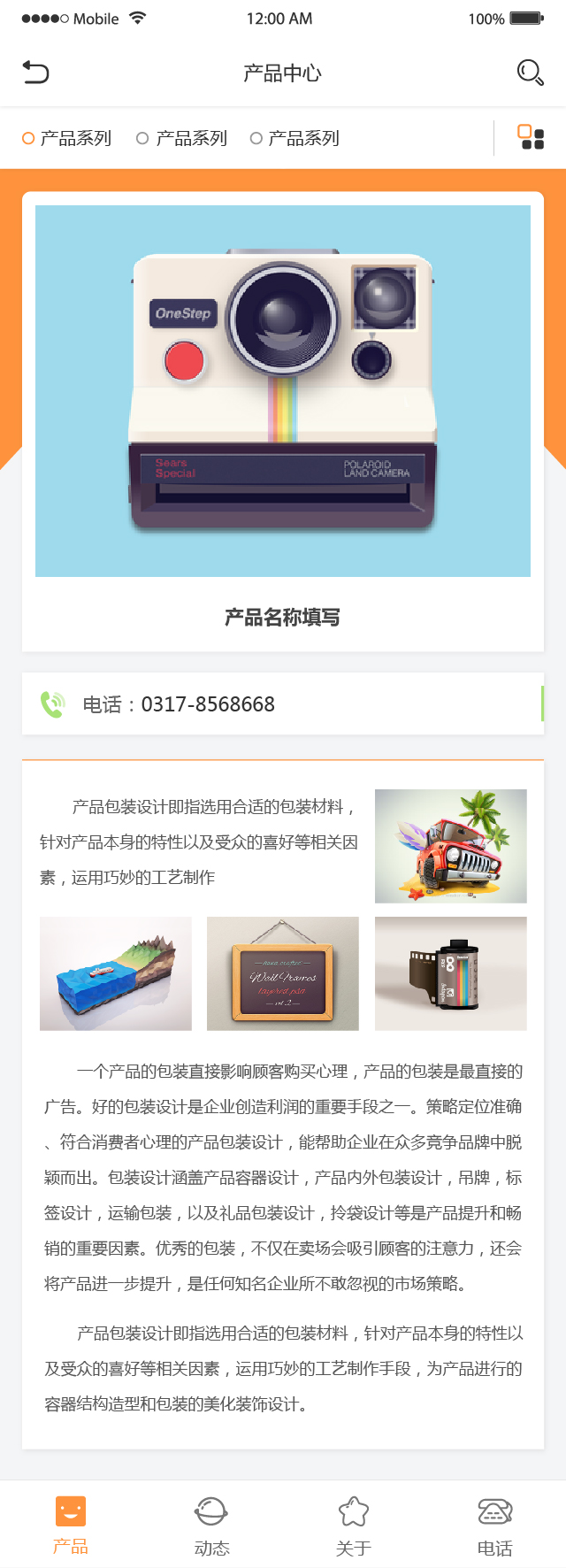
Task: Open the 关于 tab
Action: [353, 1524]
